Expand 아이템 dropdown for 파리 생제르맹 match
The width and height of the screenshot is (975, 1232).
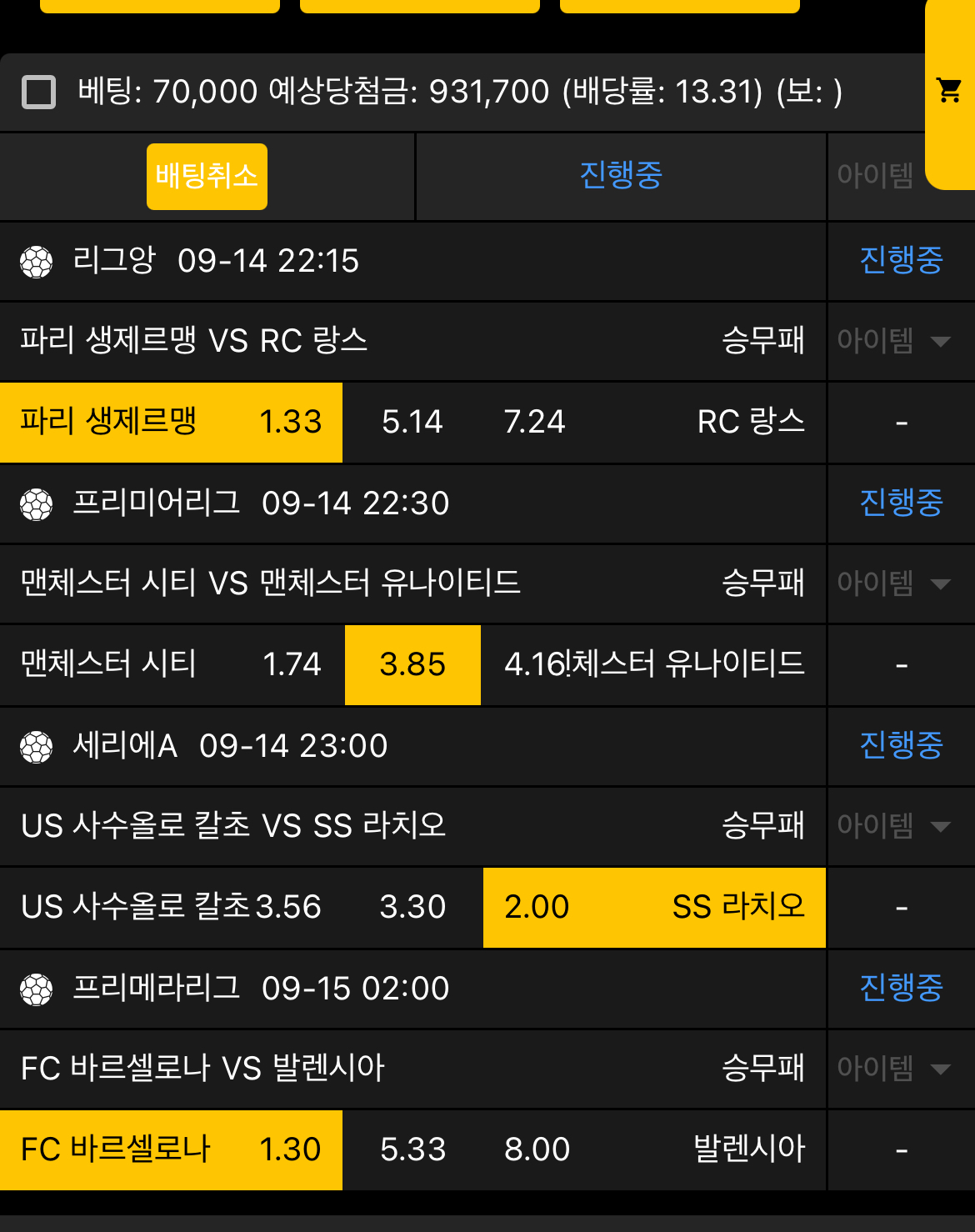(893, 341)
